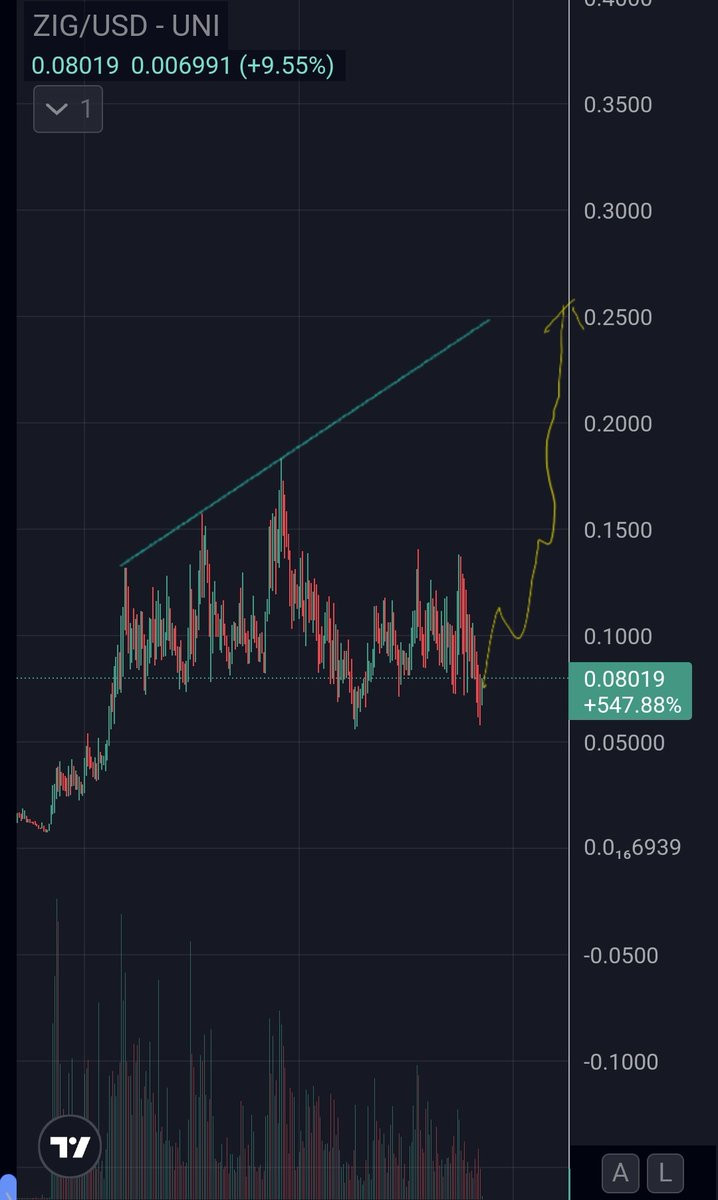Expand the indicator legend dropdown
The image size is (718, 1200).
pos(68,109)
